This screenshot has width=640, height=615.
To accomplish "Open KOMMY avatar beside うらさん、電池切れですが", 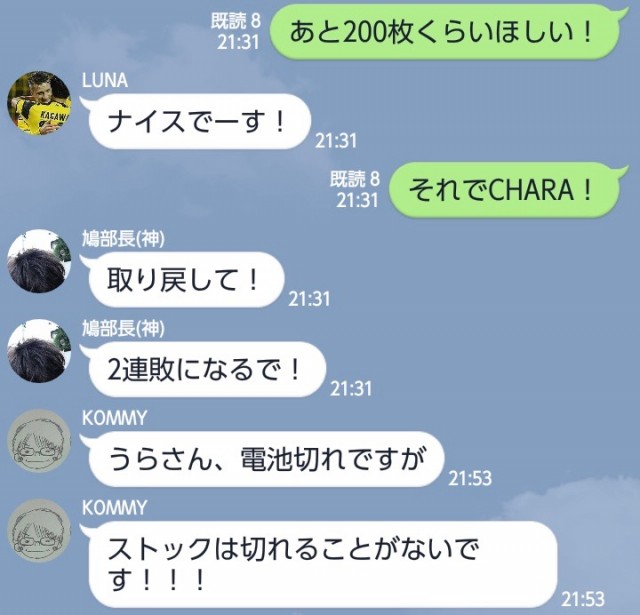I will pyautogui.click(x=38, y=441).
